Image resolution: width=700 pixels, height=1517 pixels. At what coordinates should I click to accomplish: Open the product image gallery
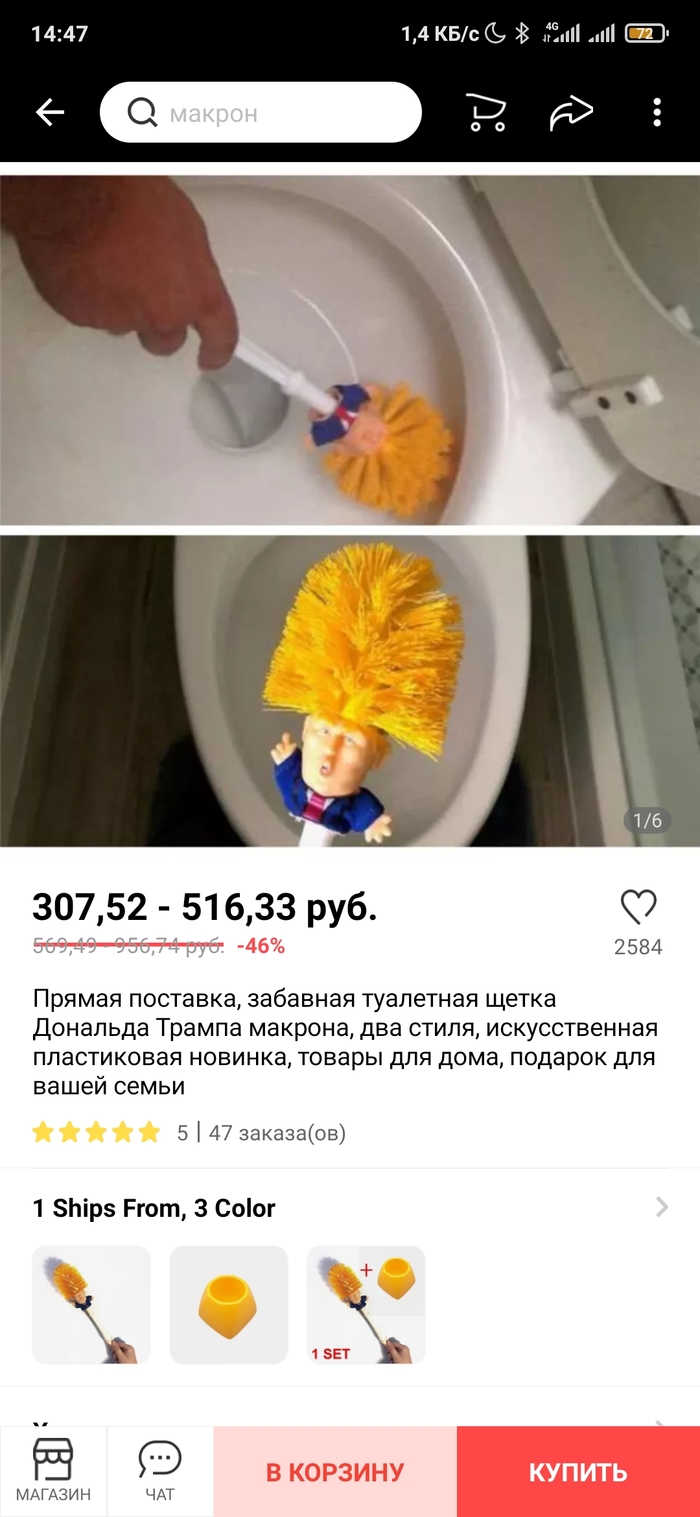click(x=350, y=510)
